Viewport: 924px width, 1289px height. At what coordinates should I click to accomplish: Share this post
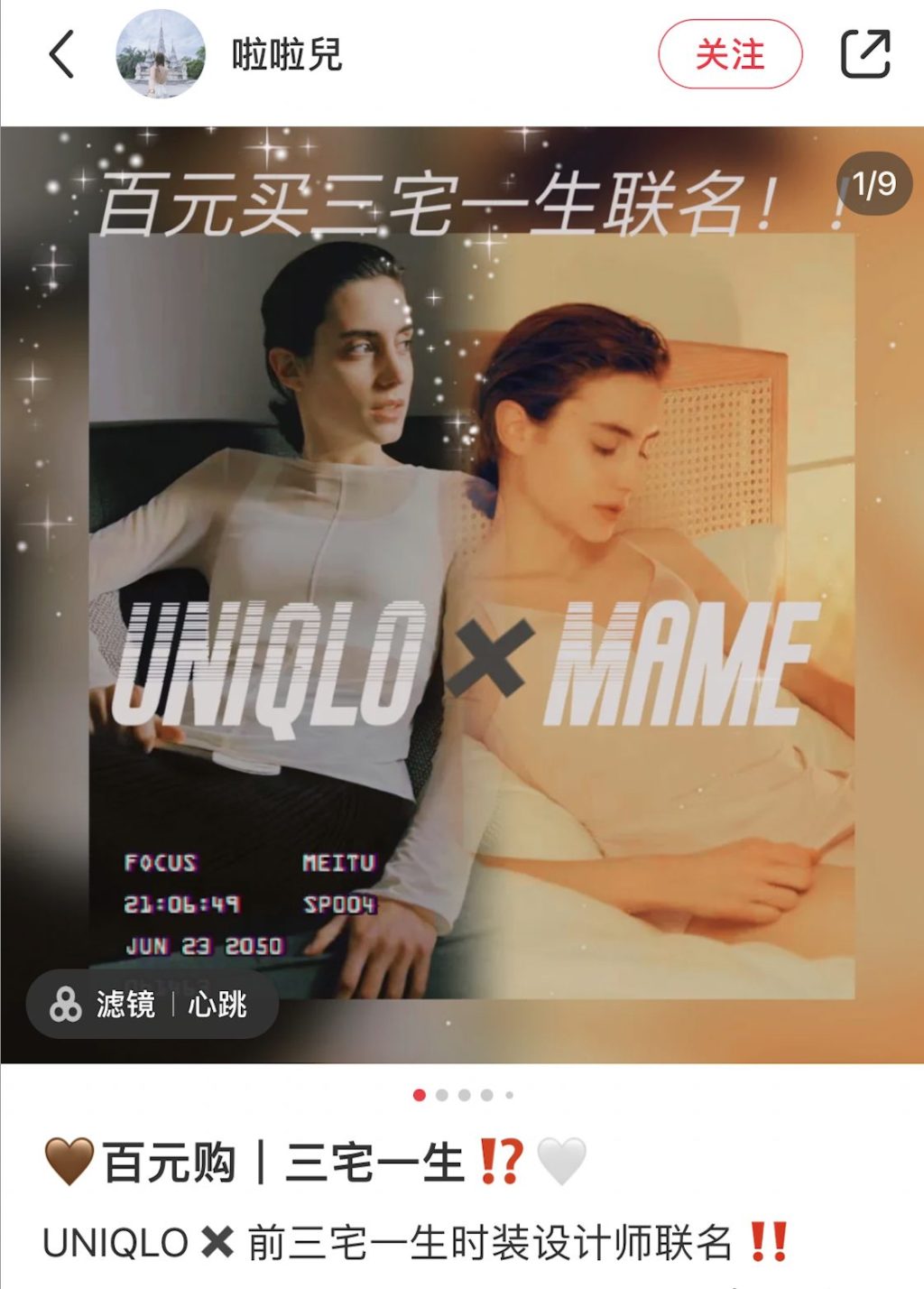(864, 54)
